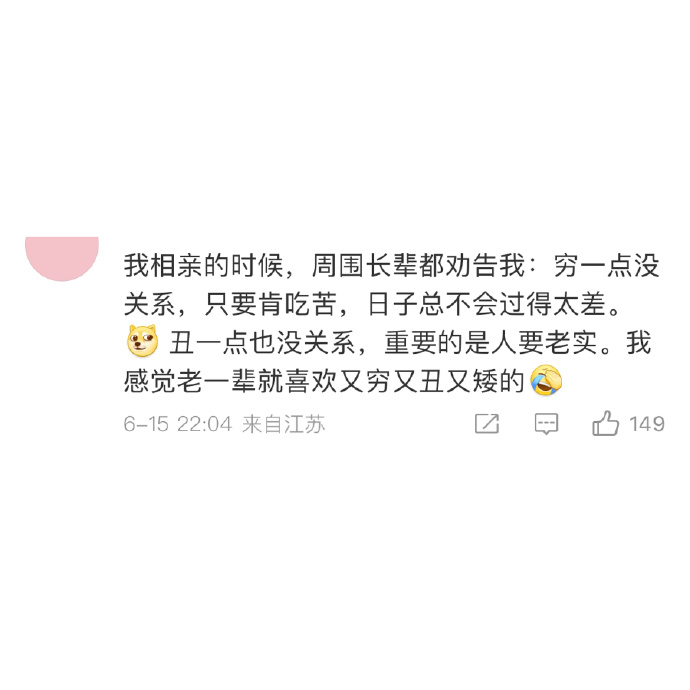This screenshot has height=690, width=690.
Task: Like the comment with 149 likes
Action: (606, 424)
